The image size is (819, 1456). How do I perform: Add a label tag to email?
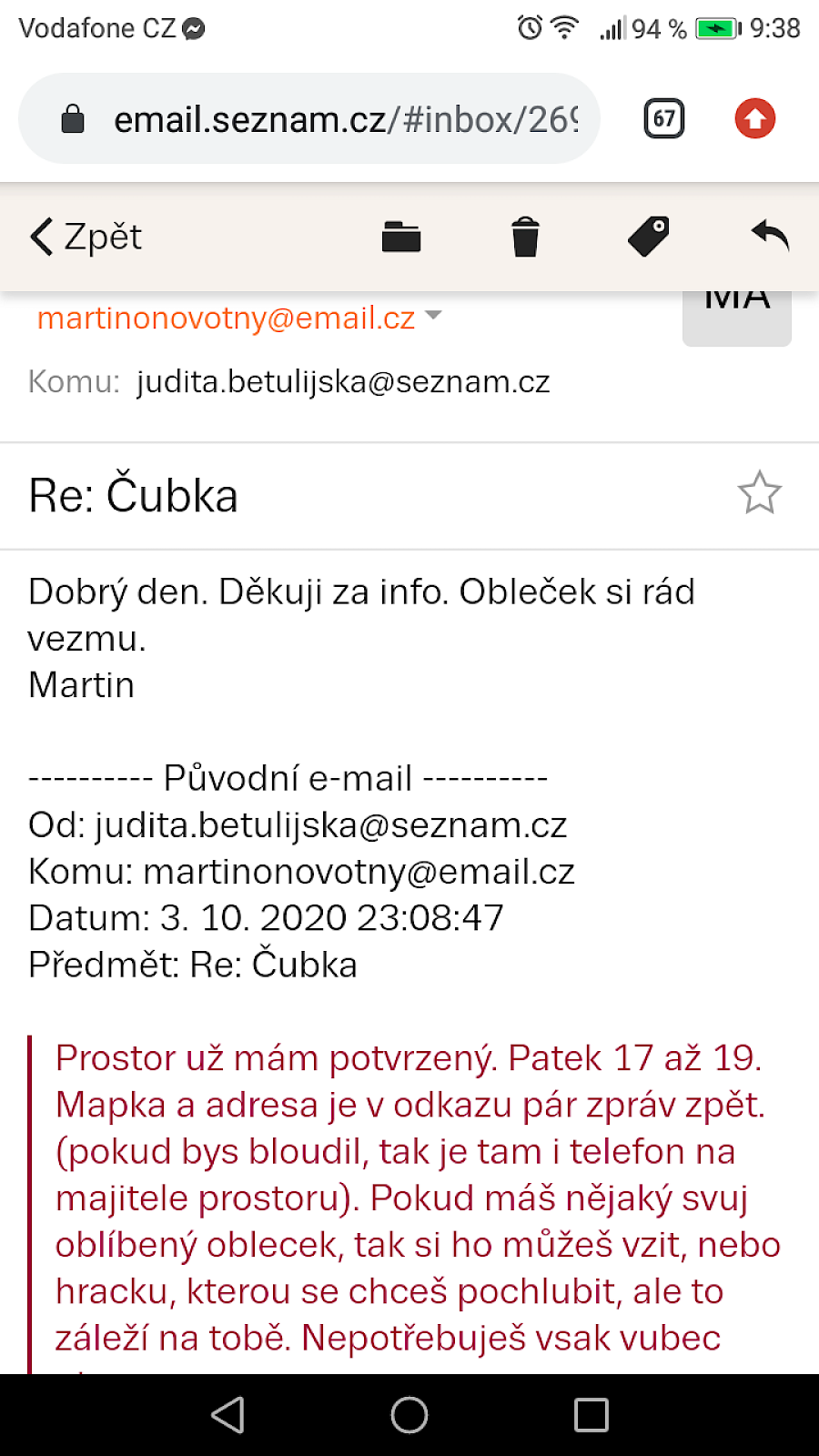649,237
